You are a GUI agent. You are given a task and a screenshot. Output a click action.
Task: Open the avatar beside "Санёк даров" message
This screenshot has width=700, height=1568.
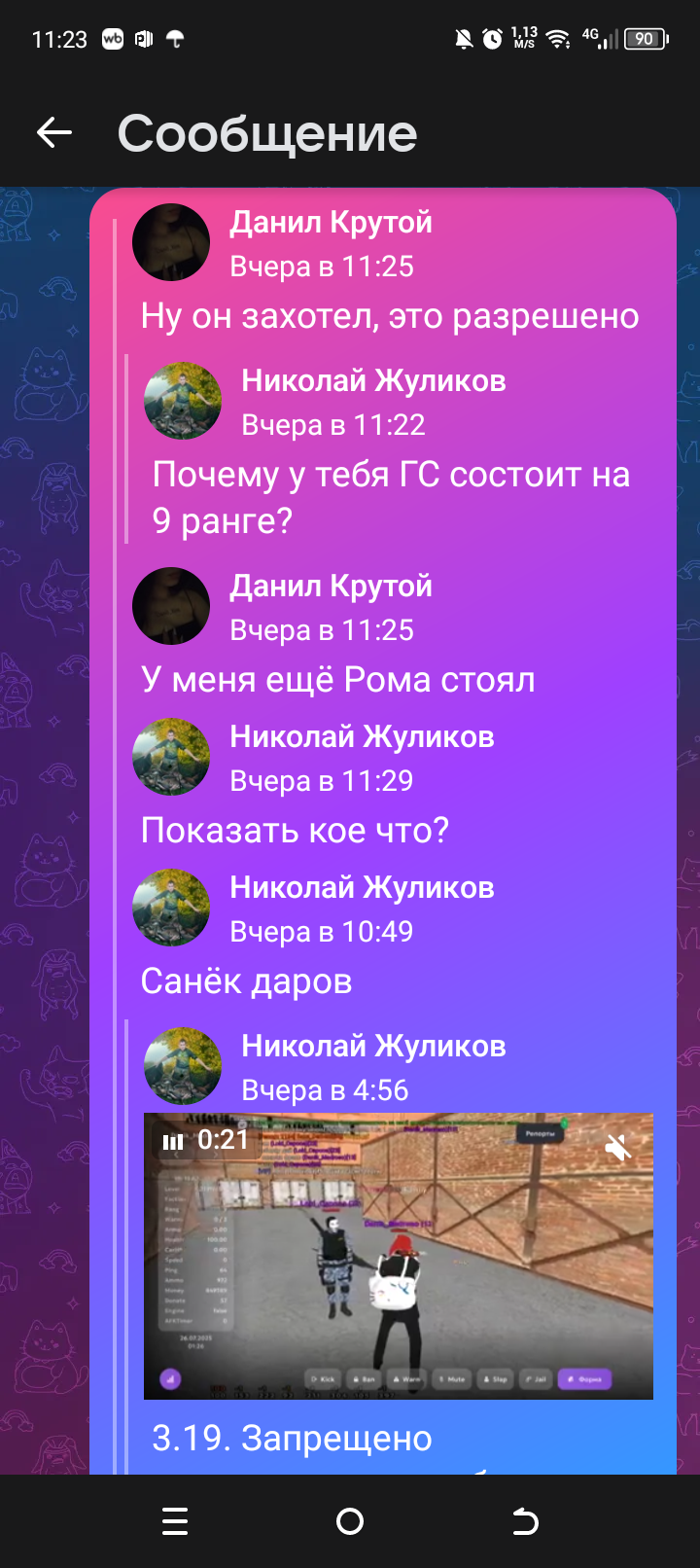[x=171, y=908]
